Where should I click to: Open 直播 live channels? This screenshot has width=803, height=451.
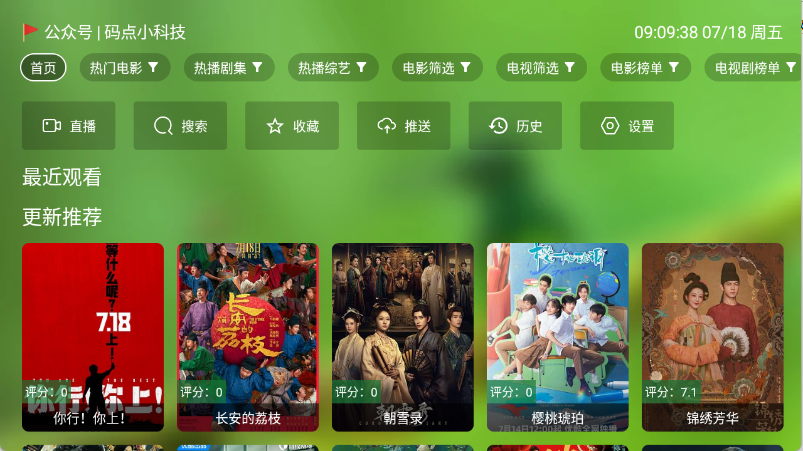tap(69, 126)
